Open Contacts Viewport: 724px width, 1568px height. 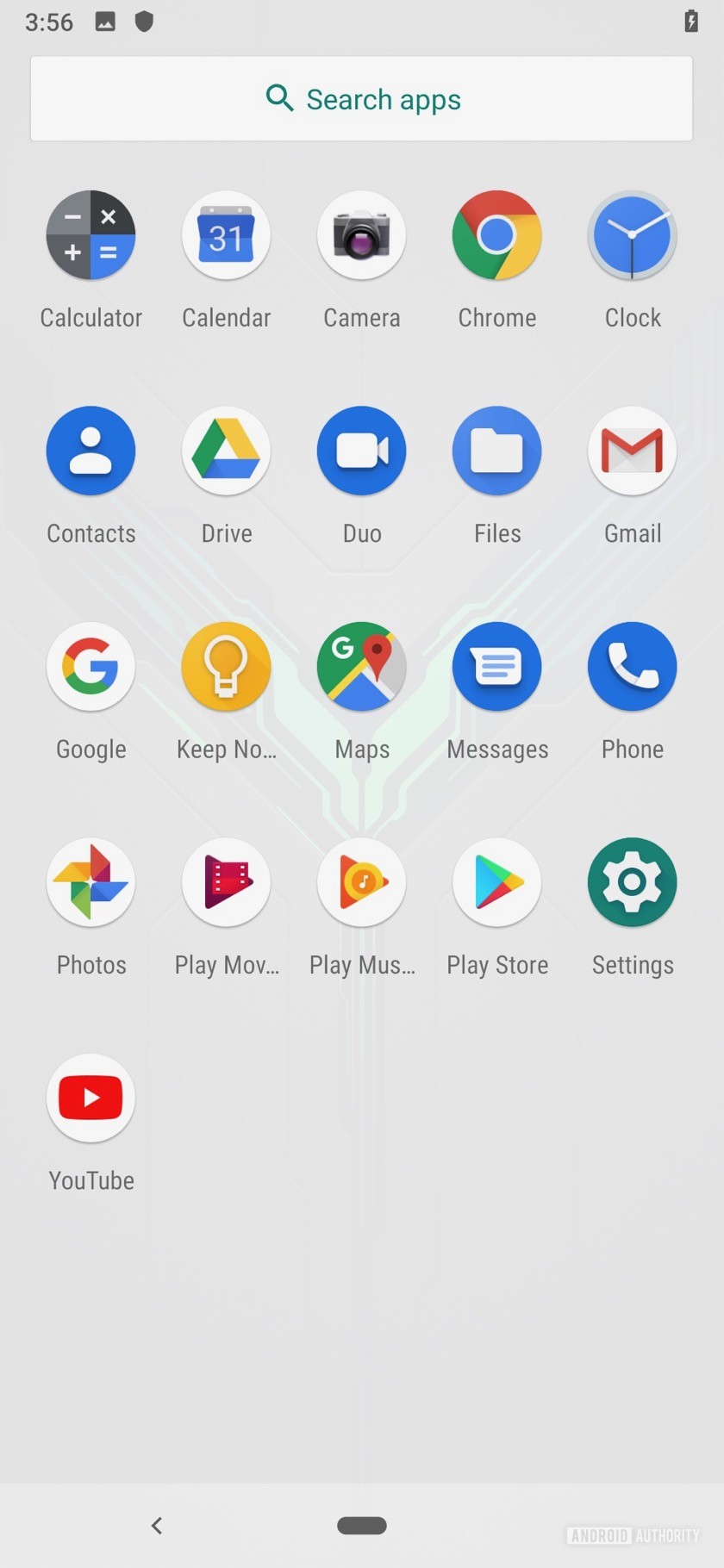tap(90, 451)
